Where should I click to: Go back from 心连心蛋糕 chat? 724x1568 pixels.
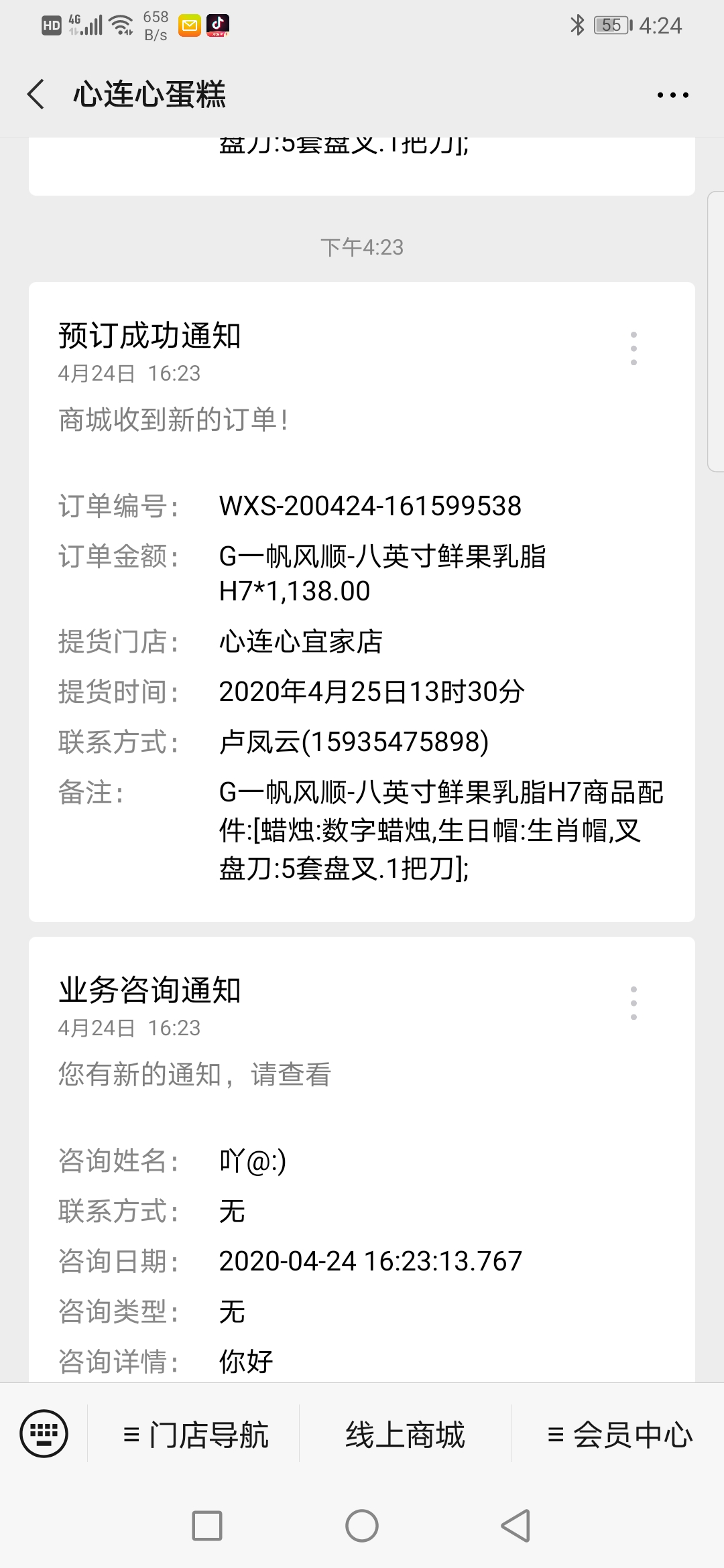point(36,94)
